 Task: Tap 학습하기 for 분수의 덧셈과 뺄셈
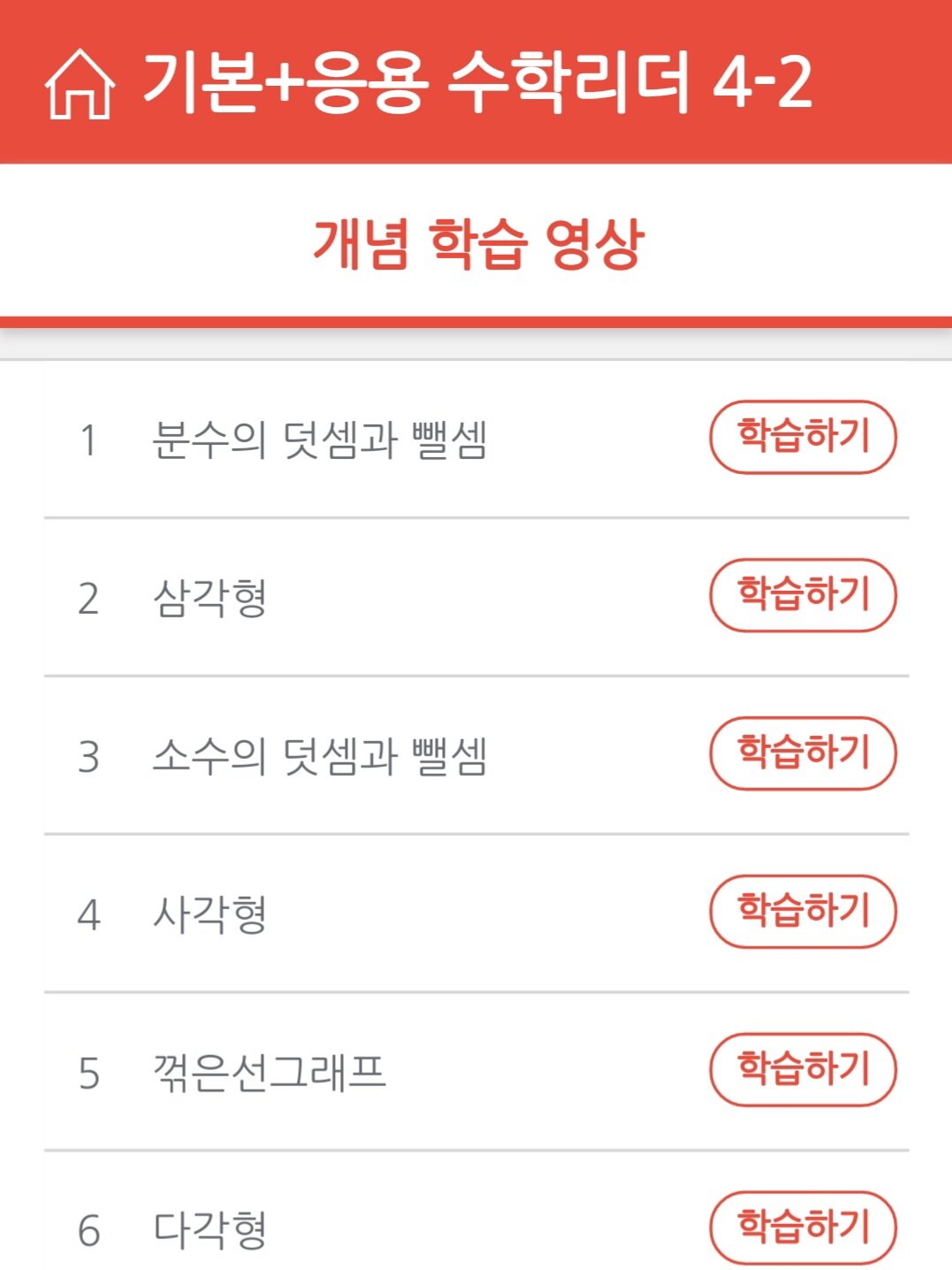coord(803,437)
